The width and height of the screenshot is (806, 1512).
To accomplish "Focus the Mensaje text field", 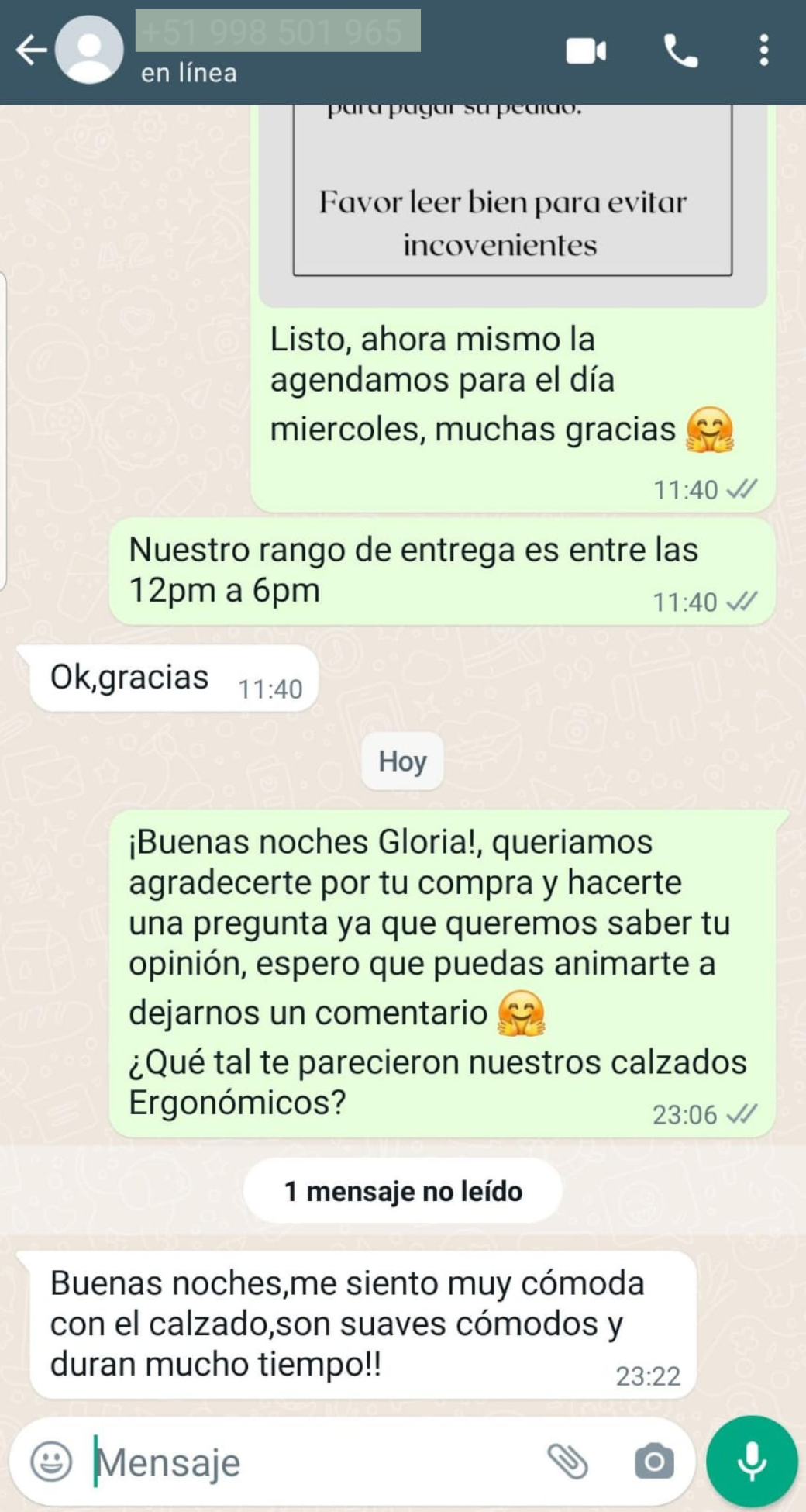I will click(x=310, y=1463).
